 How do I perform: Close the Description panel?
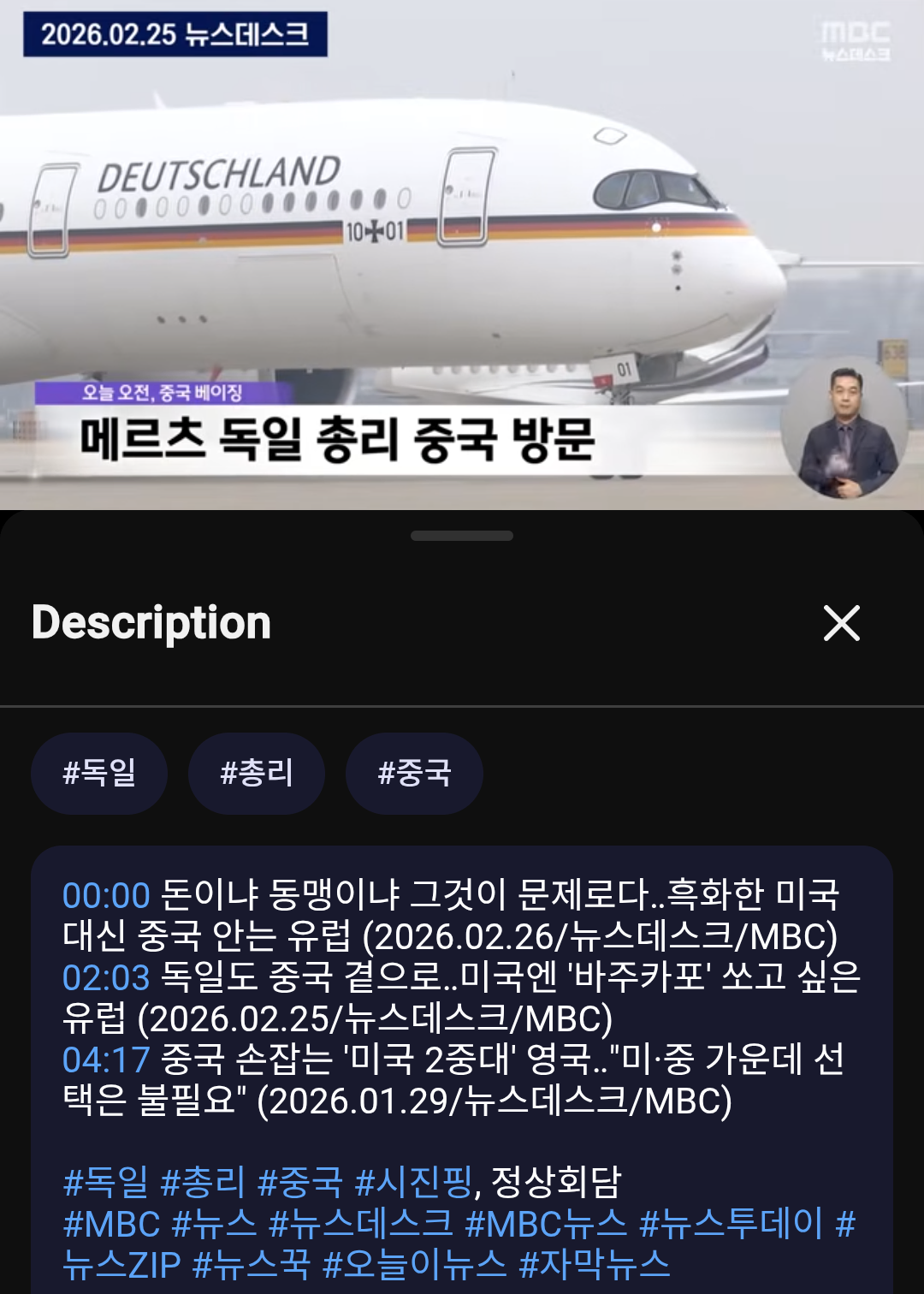click(841, 623)
